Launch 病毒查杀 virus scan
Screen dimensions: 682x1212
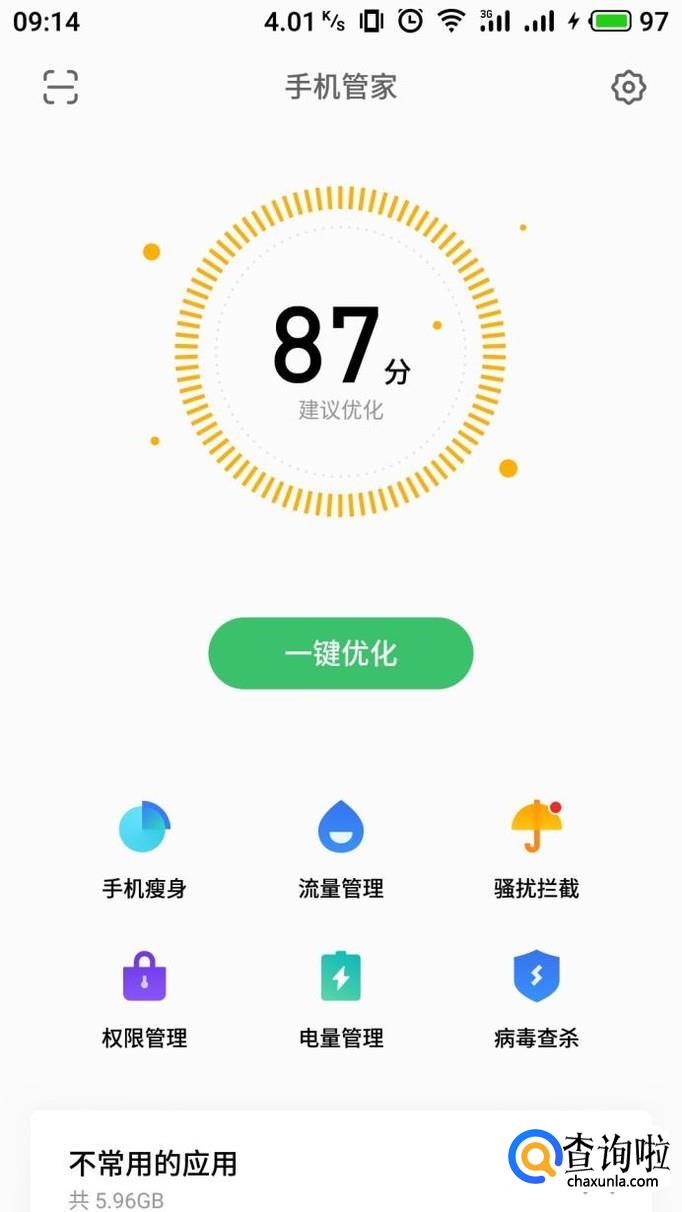click(x=536, y=997)
